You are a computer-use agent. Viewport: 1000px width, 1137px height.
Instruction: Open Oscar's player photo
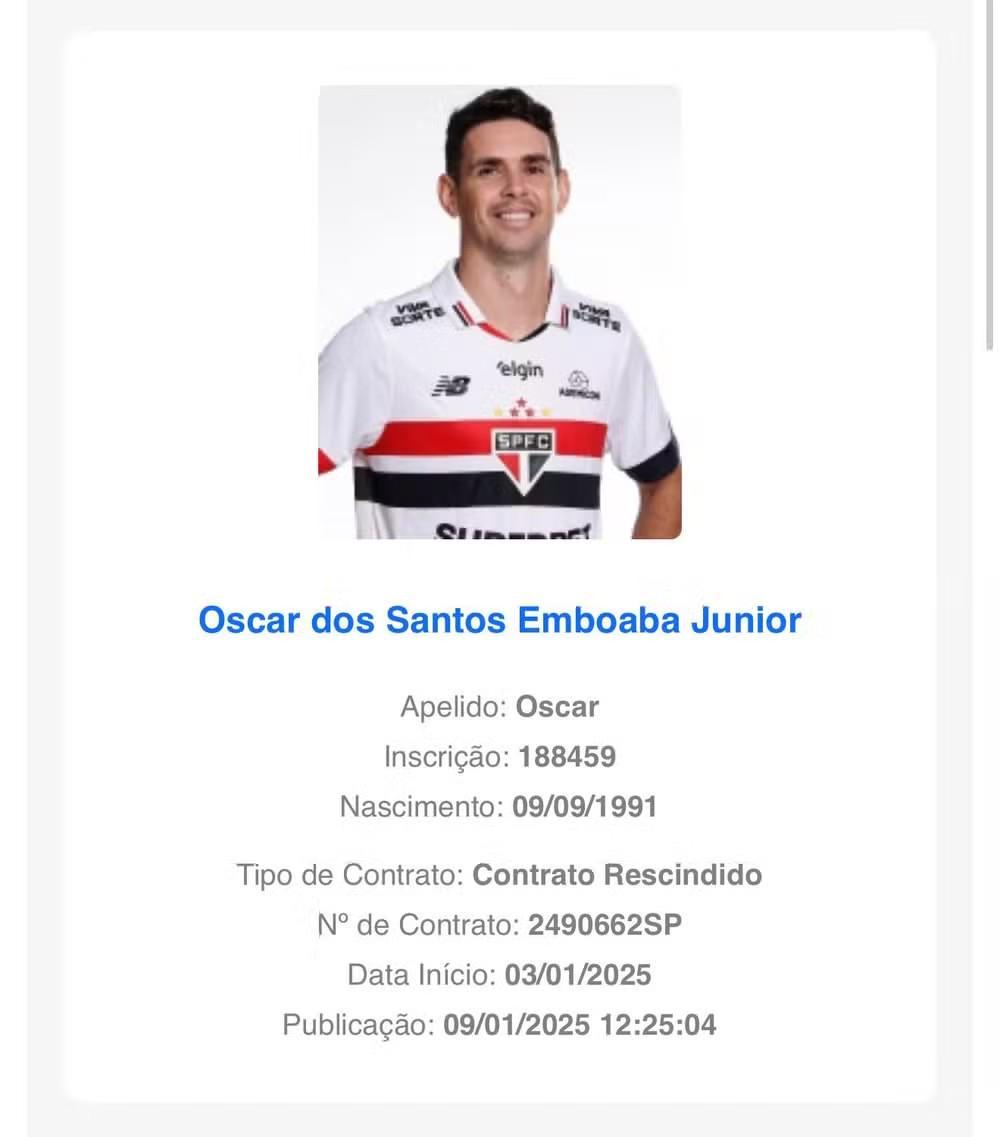tap(499, 312)
